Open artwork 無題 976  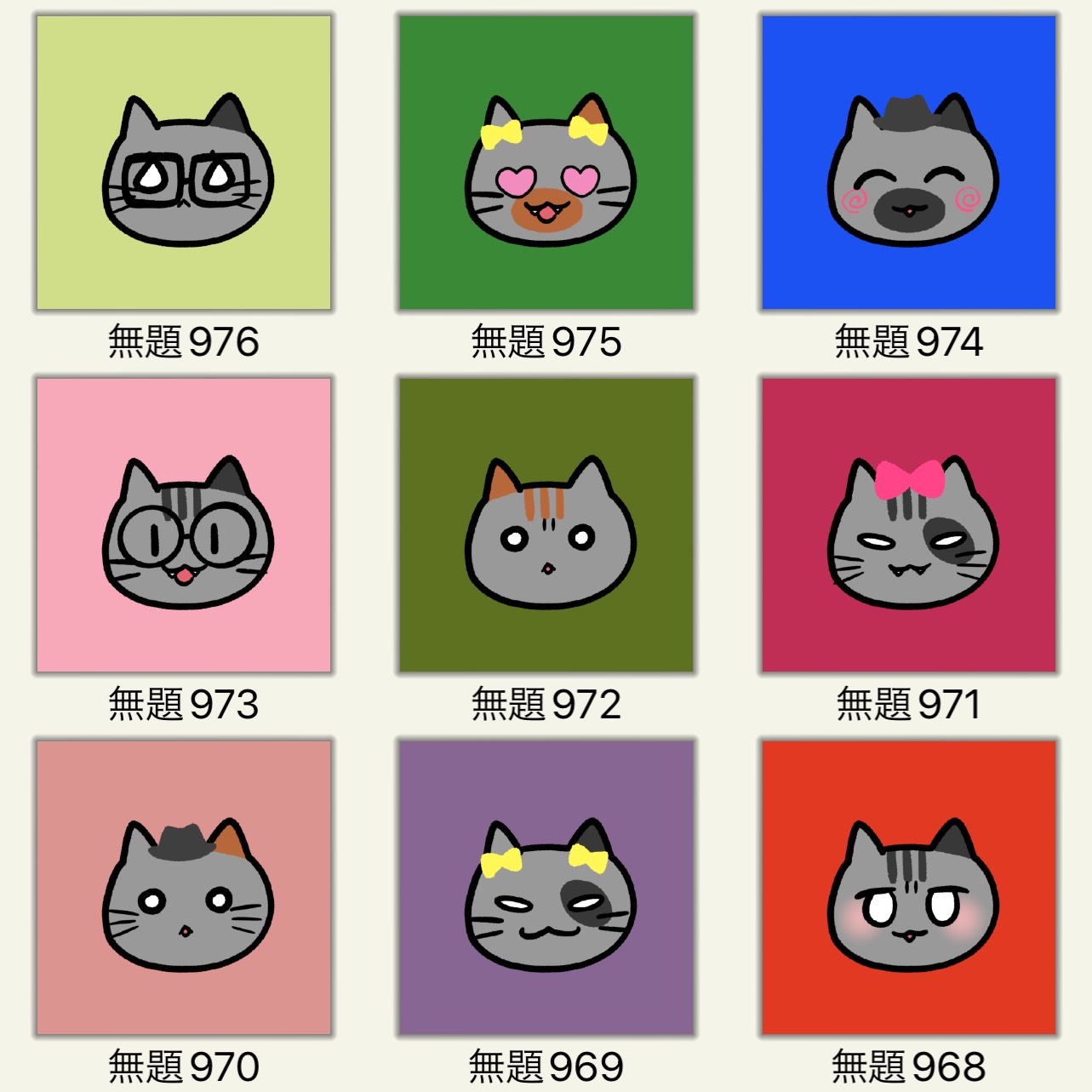point(184,163)
